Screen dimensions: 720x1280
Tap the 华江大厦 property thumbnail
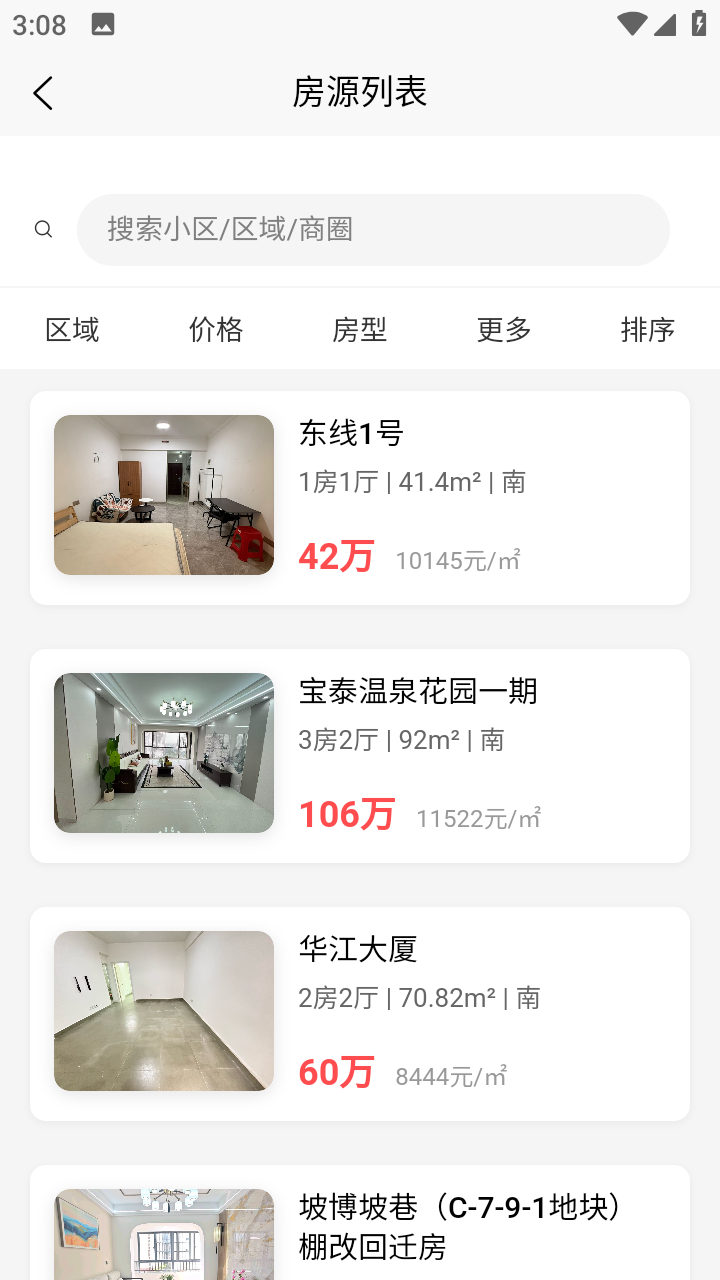[x=163, y=1010]
